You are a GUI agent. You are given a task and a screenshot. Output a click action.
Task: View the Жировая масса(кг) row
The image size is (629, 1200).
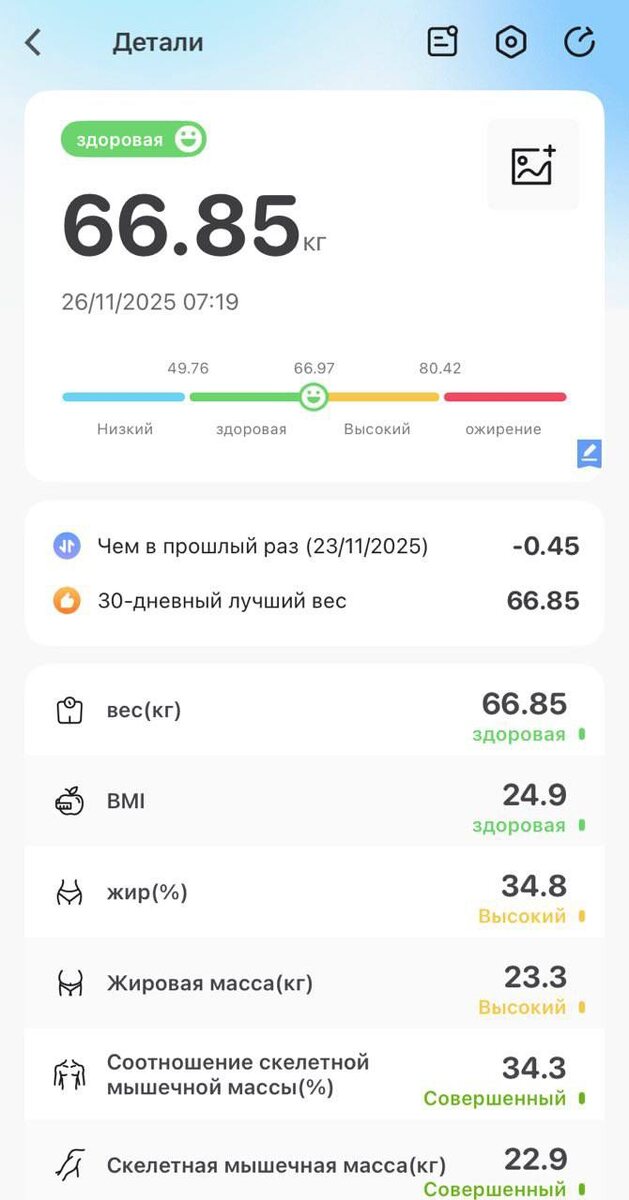tap(314, 984)
